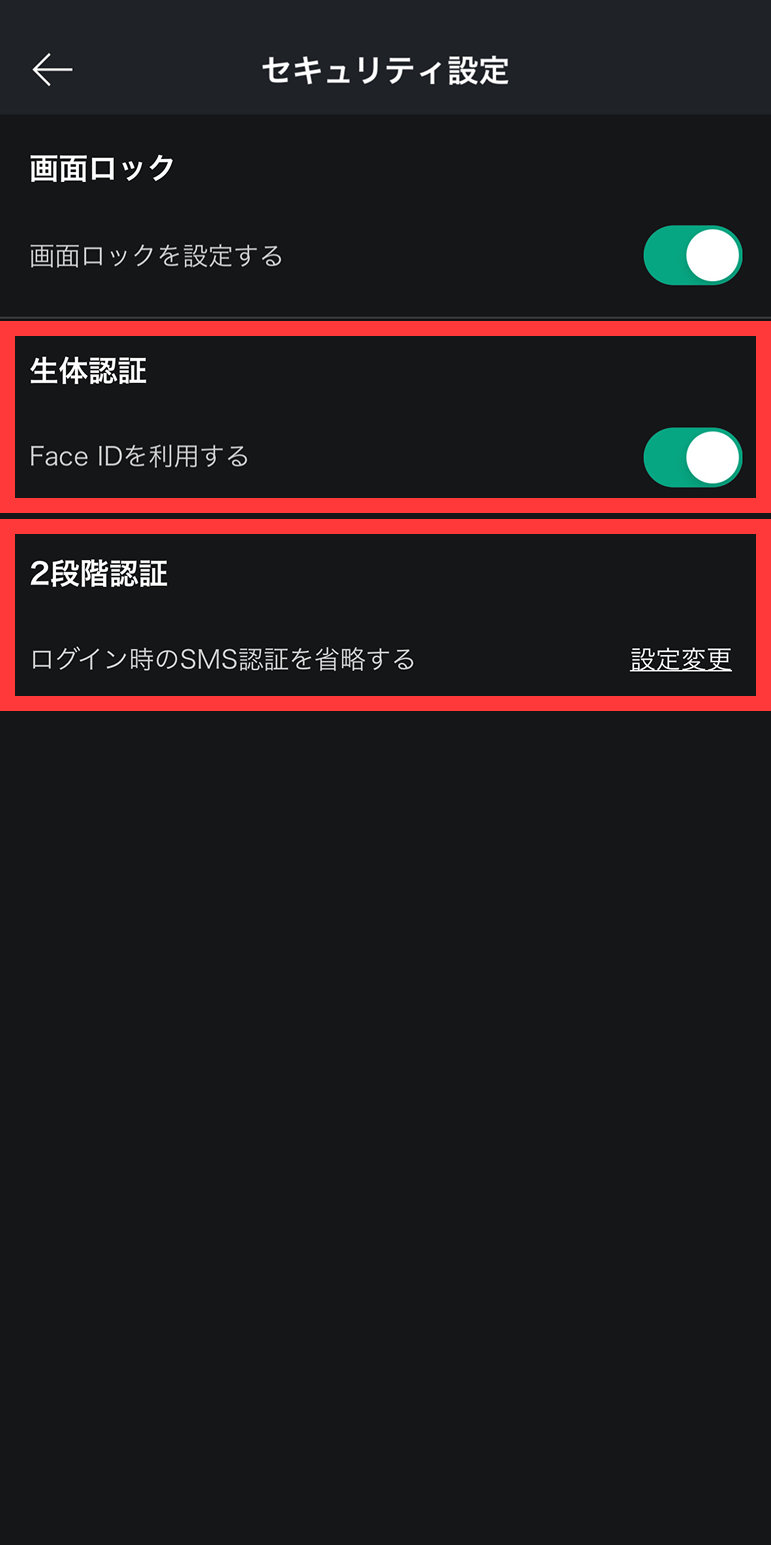This screenshot has height=1545, width=771.
Task: Disable Face IDを利用する switch
Action: click(x=692, y=457)
